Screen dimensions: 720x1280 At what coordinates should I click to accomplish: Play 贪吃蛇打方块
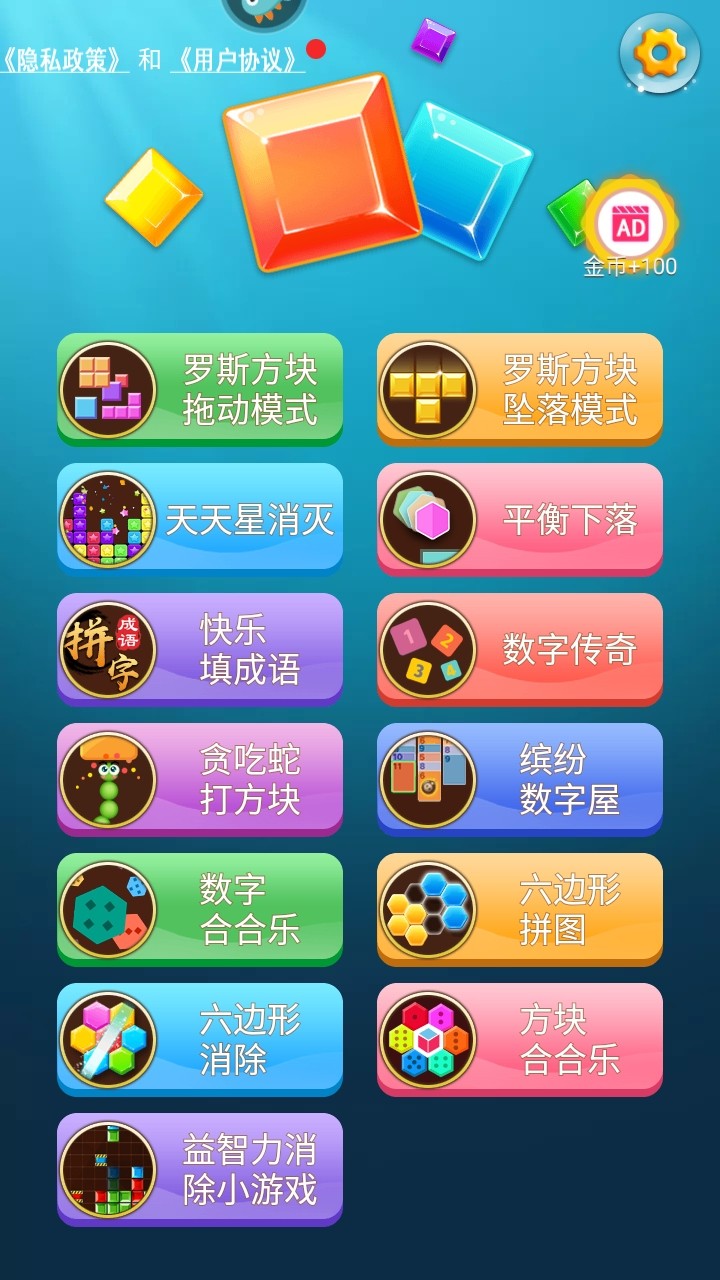200,779
